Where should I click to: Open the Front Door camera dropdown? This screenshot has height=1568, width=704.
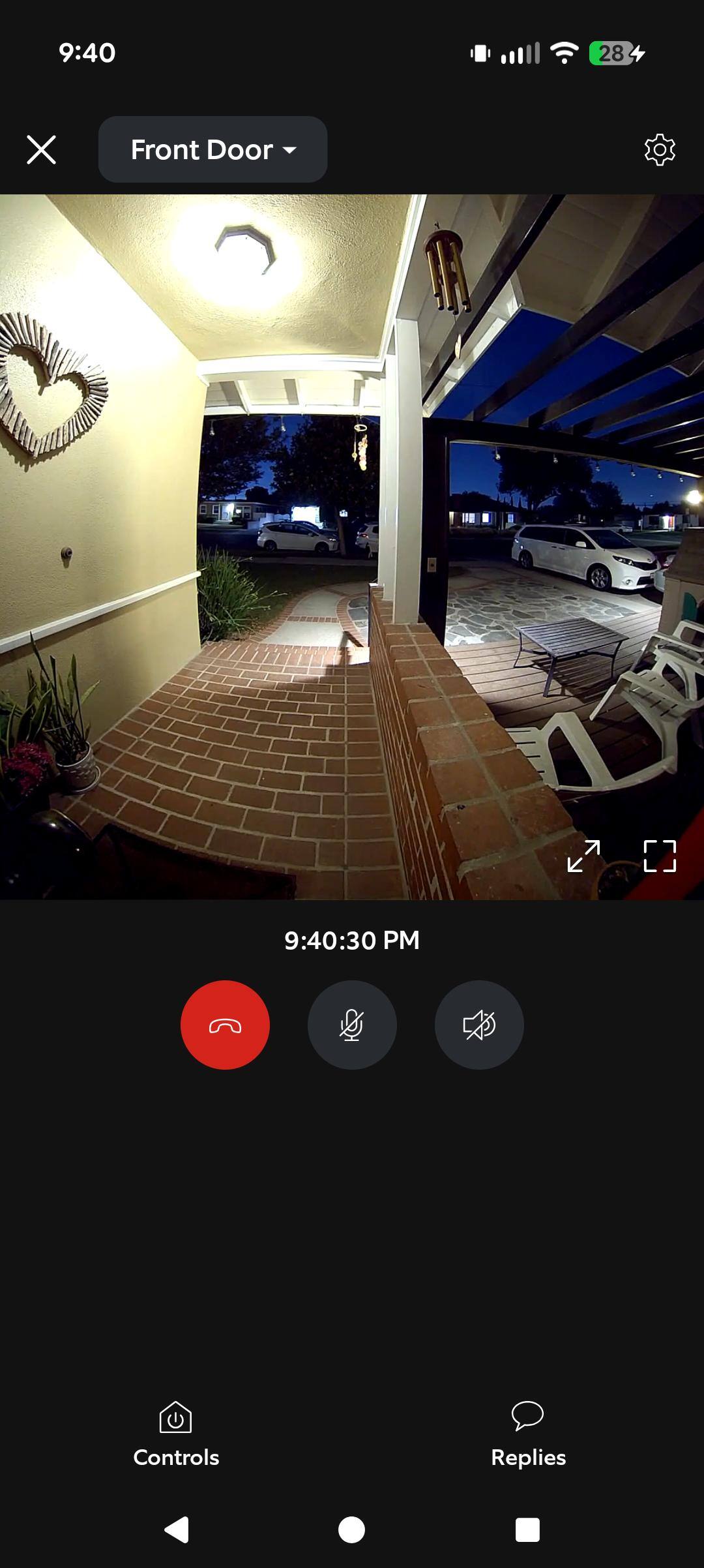(x=213, y=149)
